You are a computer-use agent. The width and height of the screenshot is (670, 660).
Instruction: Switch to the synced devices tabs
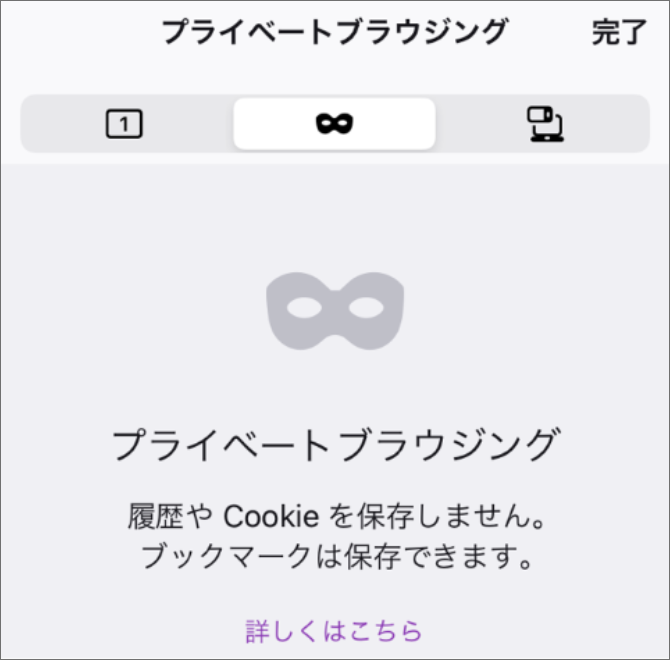point(545,124)
